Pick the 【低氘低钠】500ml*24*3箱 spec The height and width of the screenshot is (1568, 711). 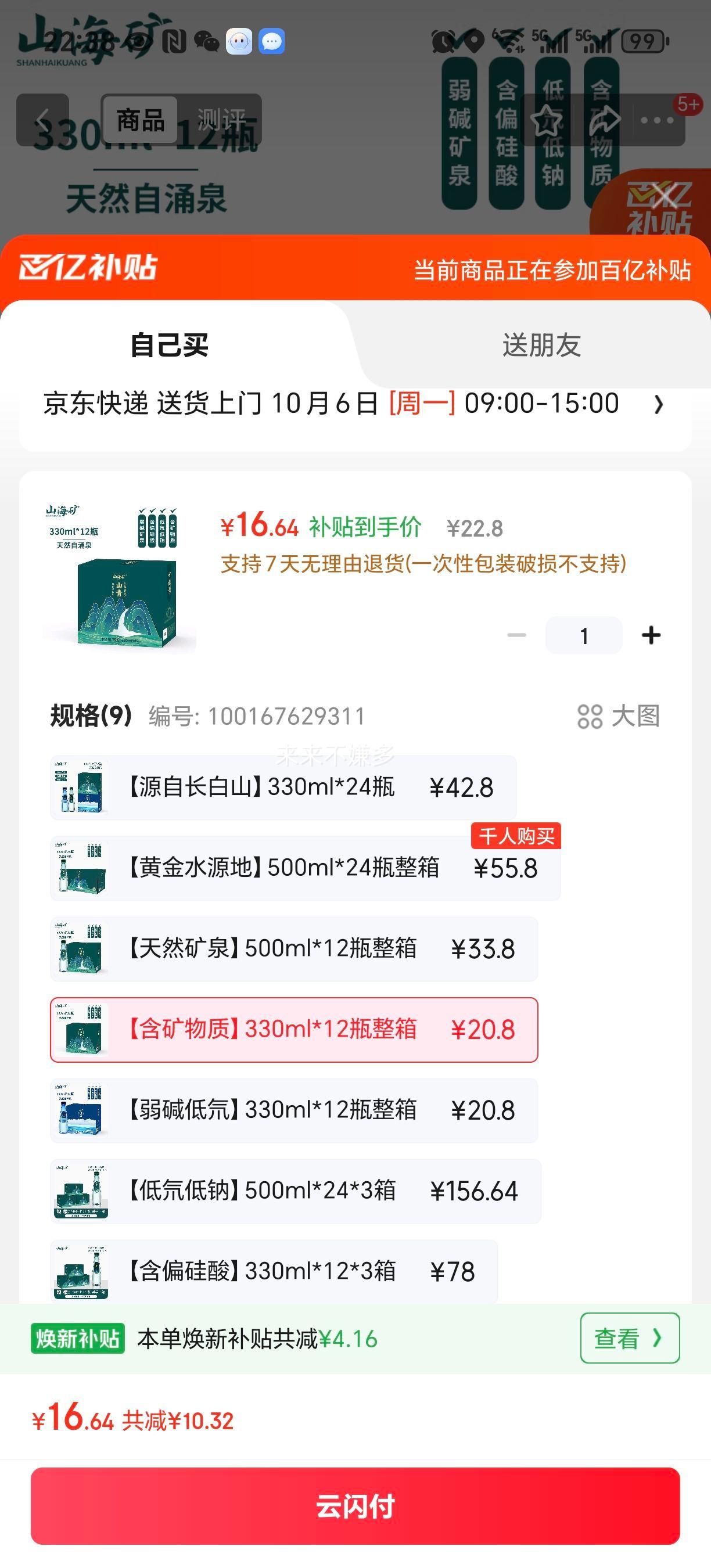(x=295, y=1191)
